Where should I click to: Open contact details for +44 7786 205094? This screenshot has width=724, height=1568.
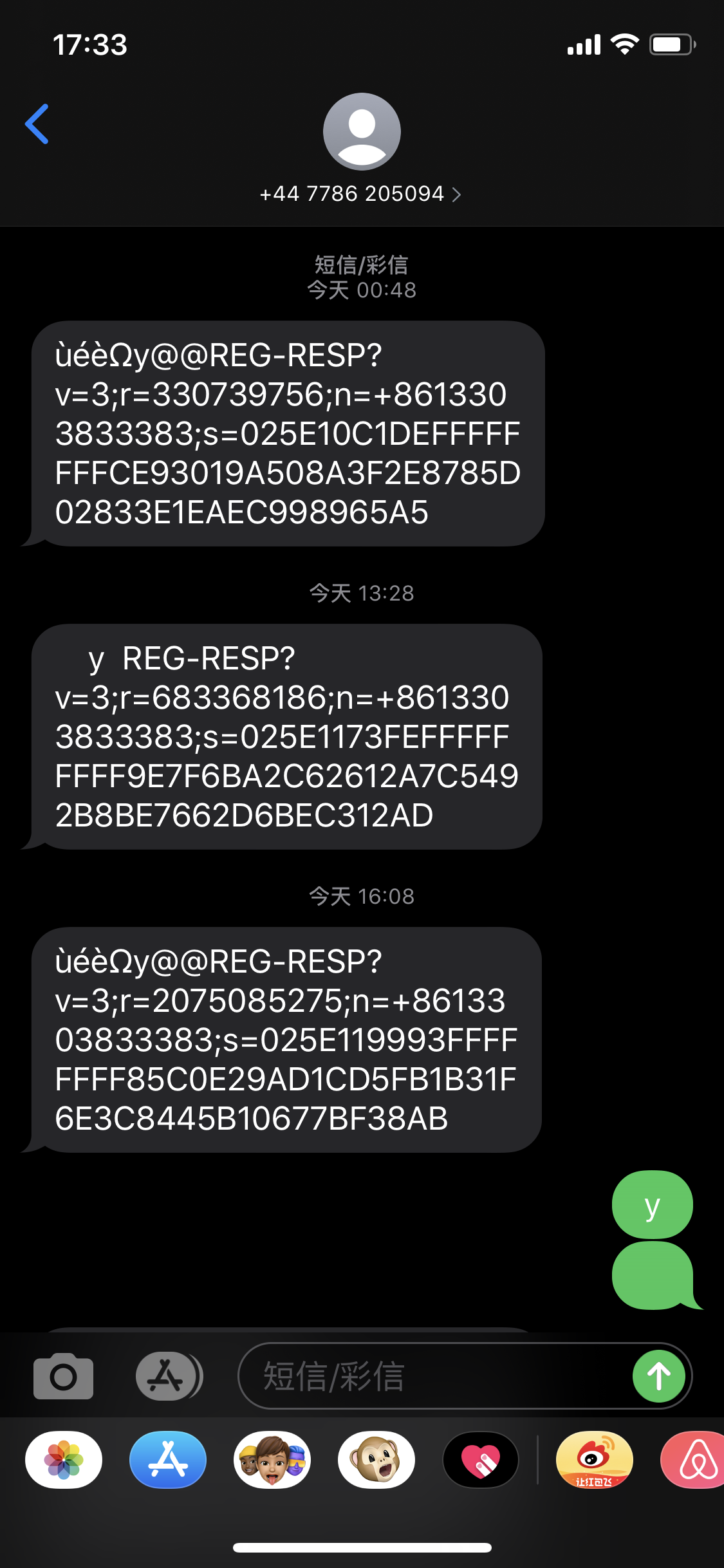point(360,194)
